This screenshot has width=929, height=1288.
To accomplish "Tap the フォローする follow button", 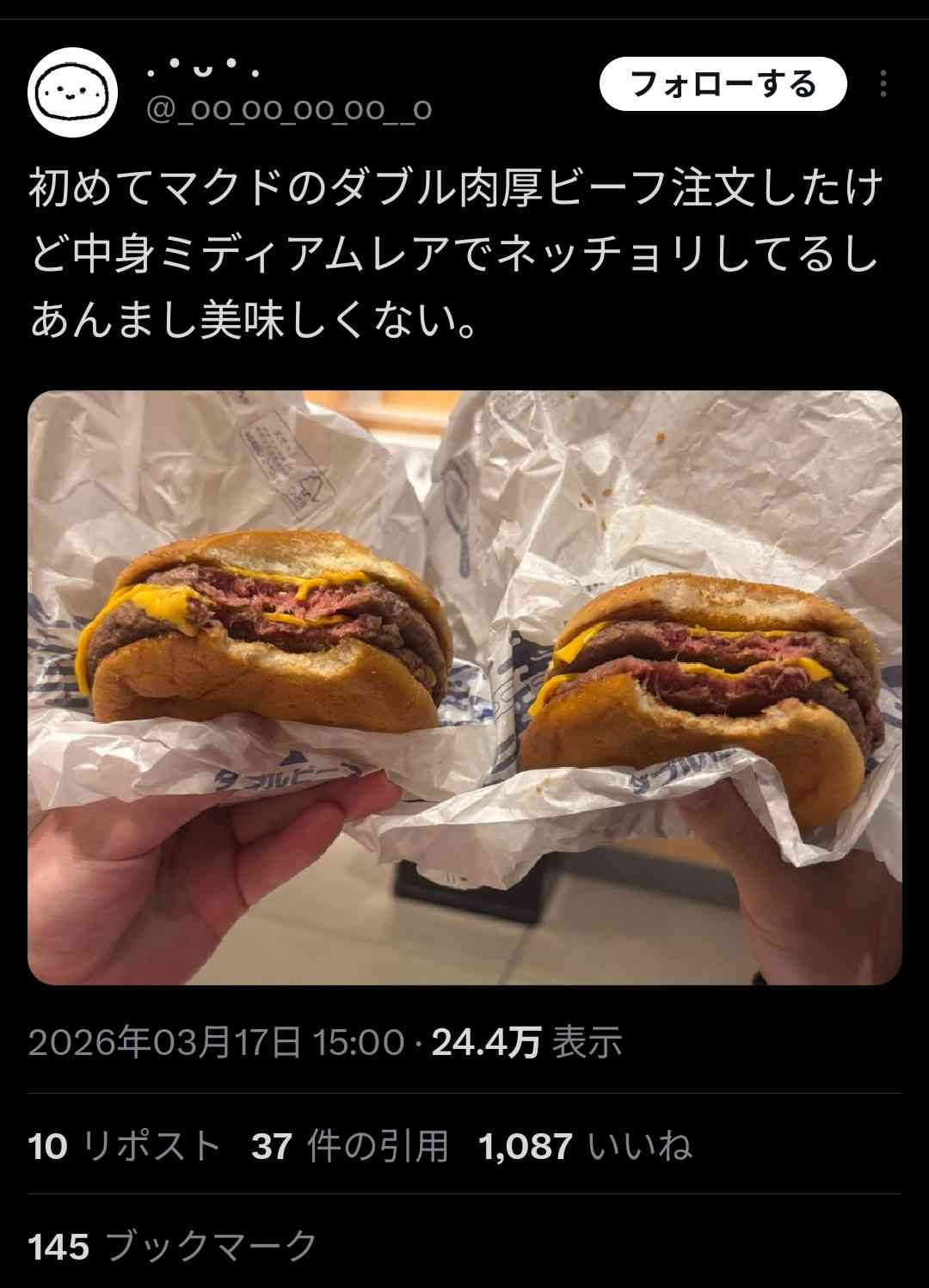I will point(723,84).
